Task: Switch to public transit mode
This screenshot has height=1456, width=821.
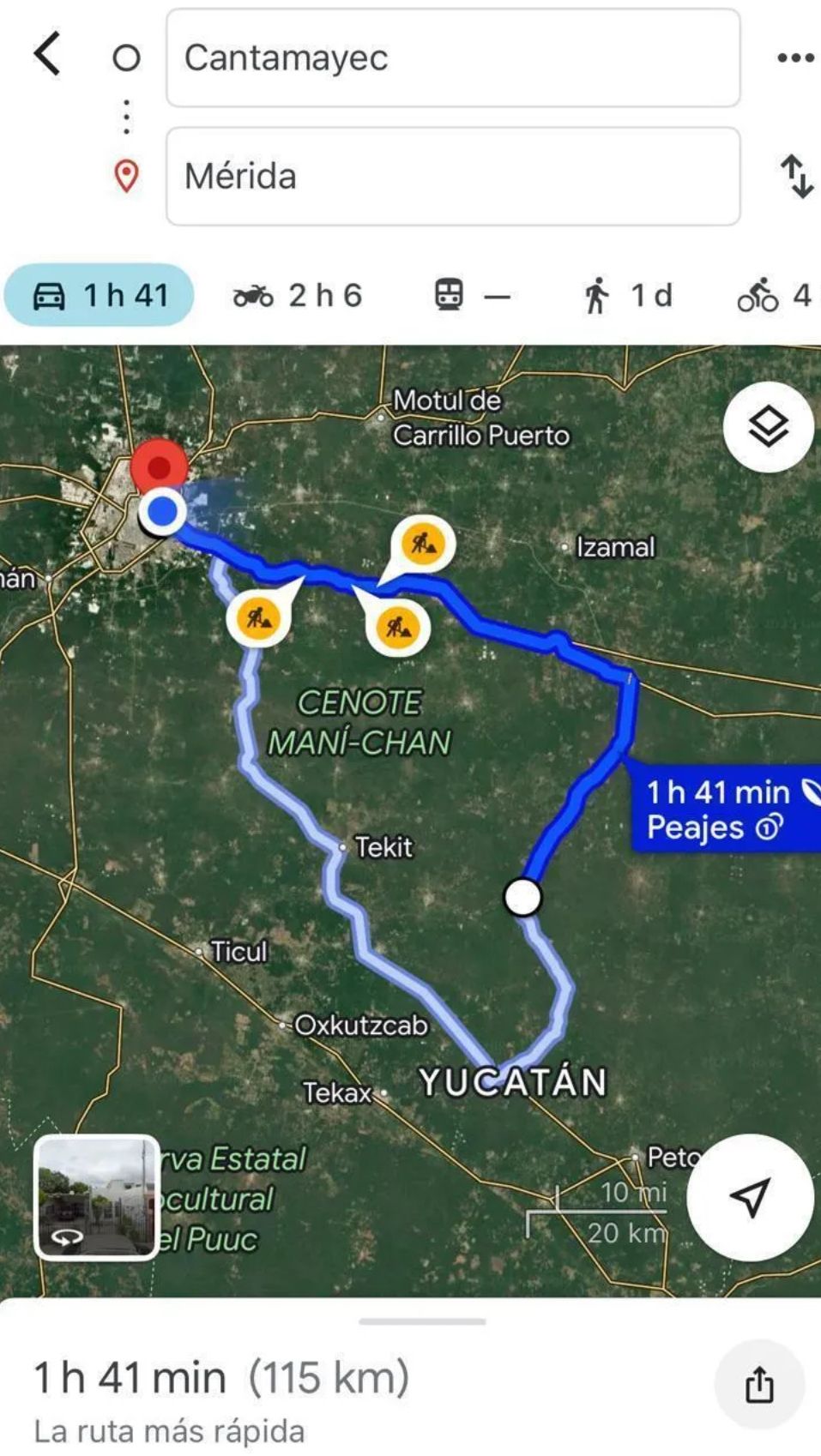Action: pos(472,295)
